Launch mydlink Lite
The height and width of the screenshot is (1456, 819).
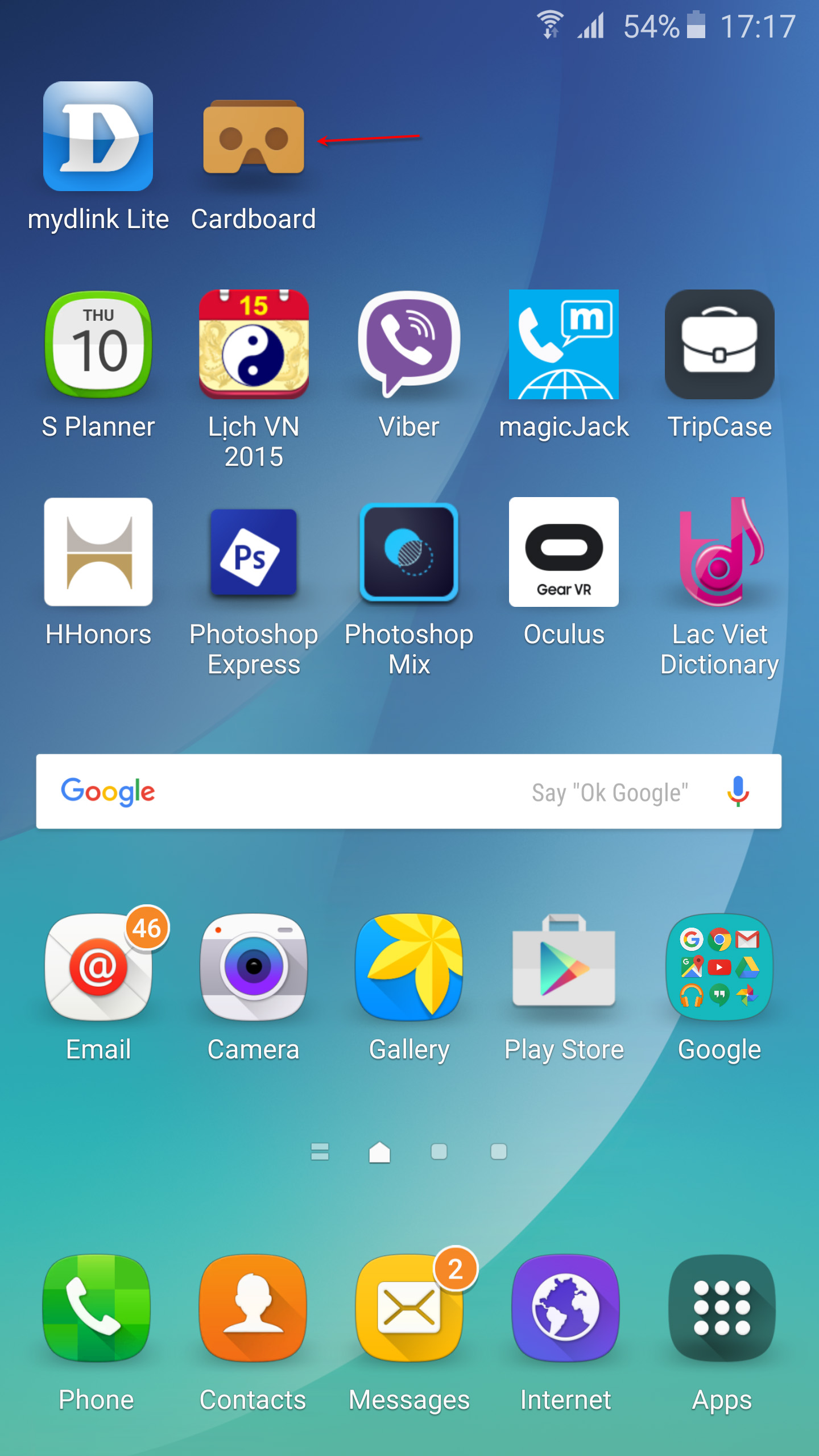coord(98,136)
